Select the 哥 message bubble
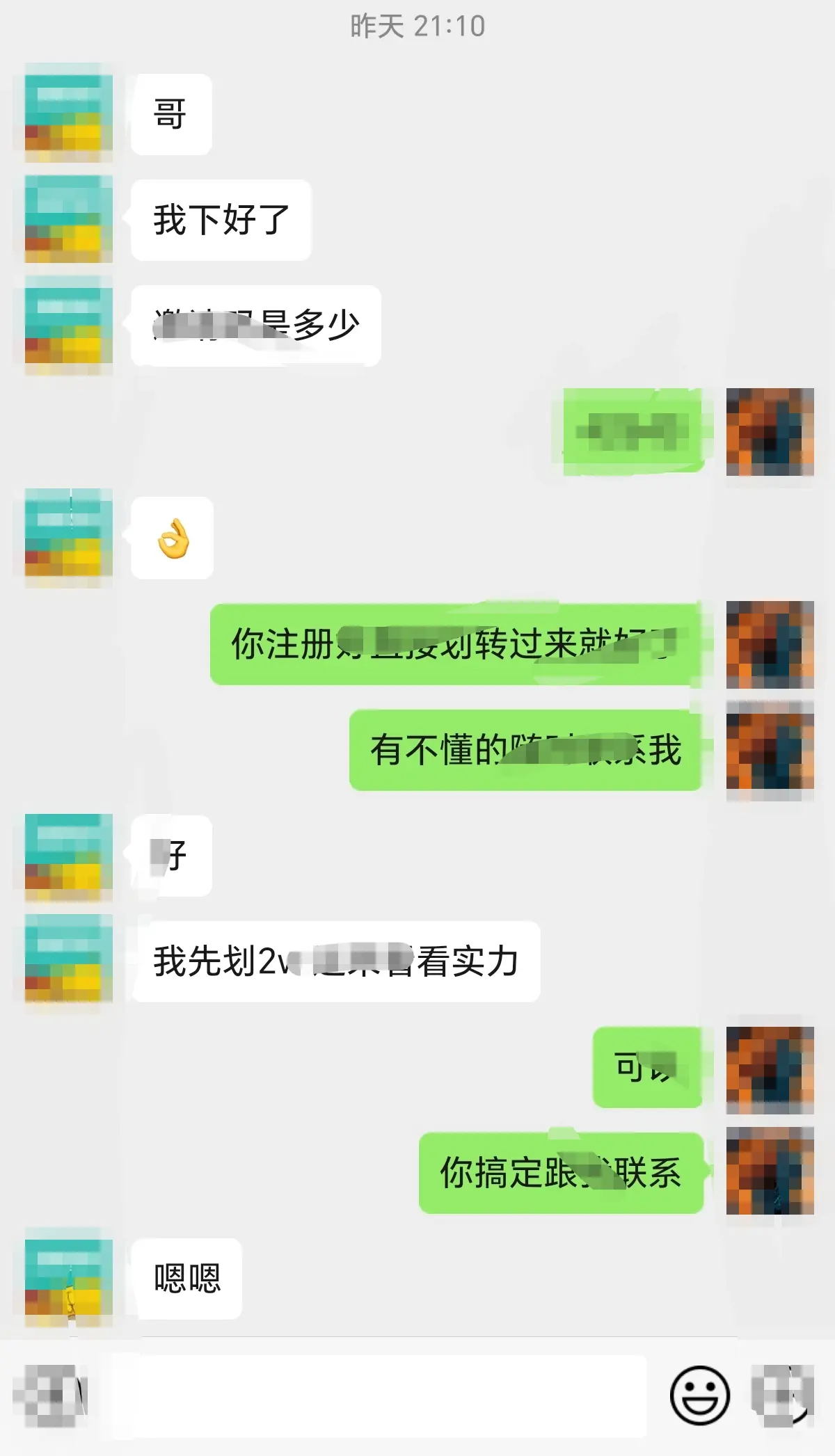This screenshot has width=835, height=1456. coord(170,114)
